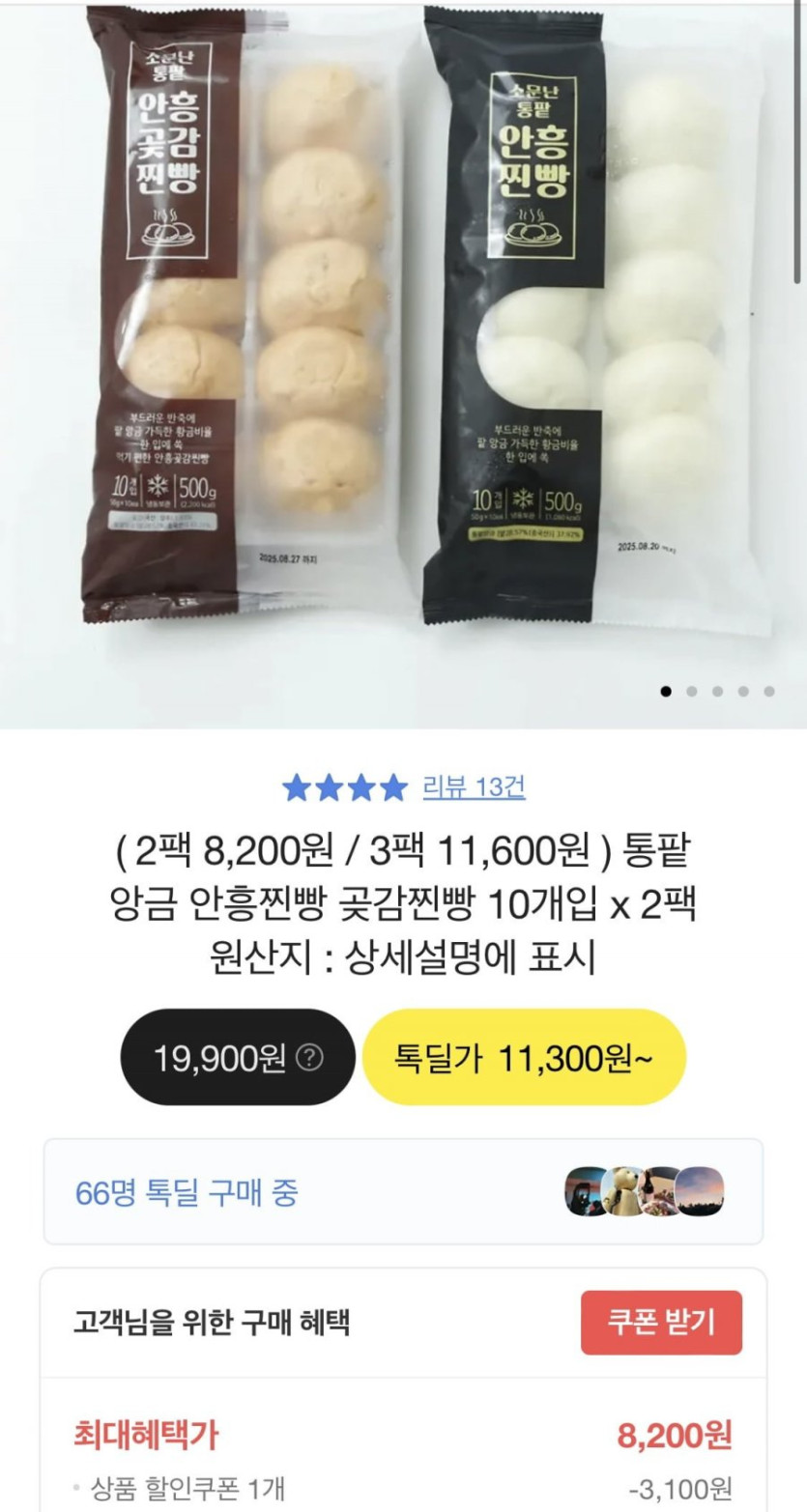Tap the 쿠폰 받기 coupon button
807x1512 pixels.
(661, 1322)
